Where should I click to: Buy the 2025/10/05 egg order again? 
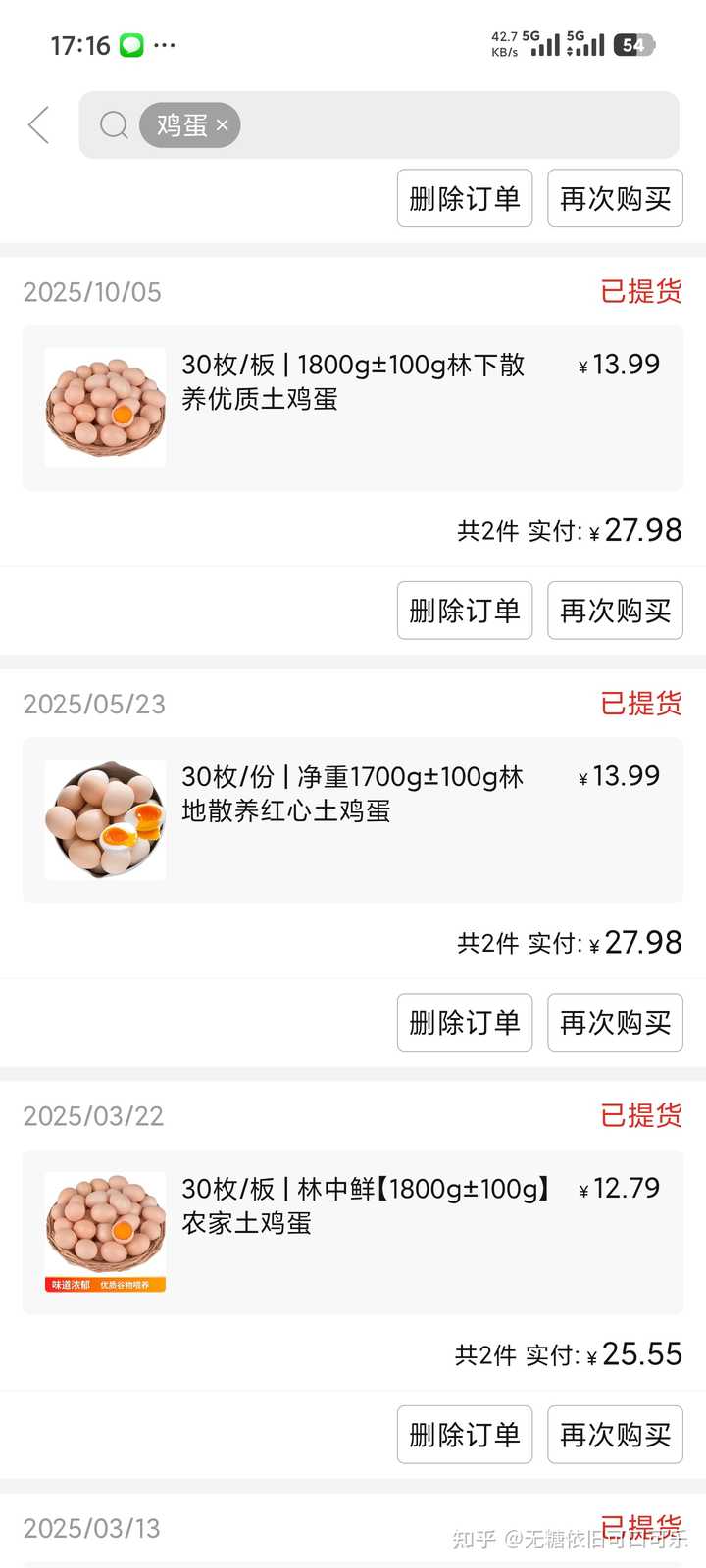(615, 611)
